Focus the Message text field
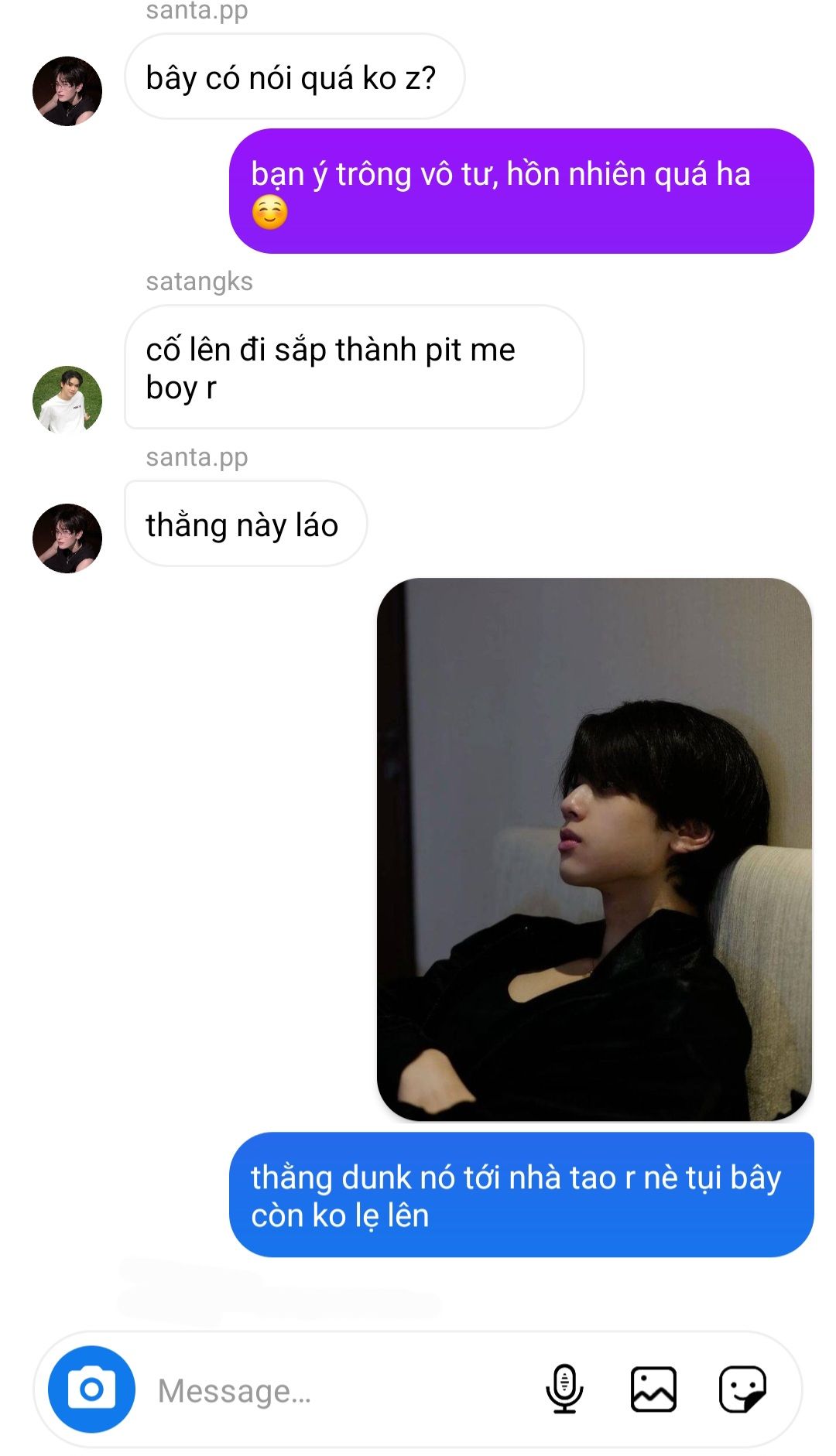 coord(341,1390)
